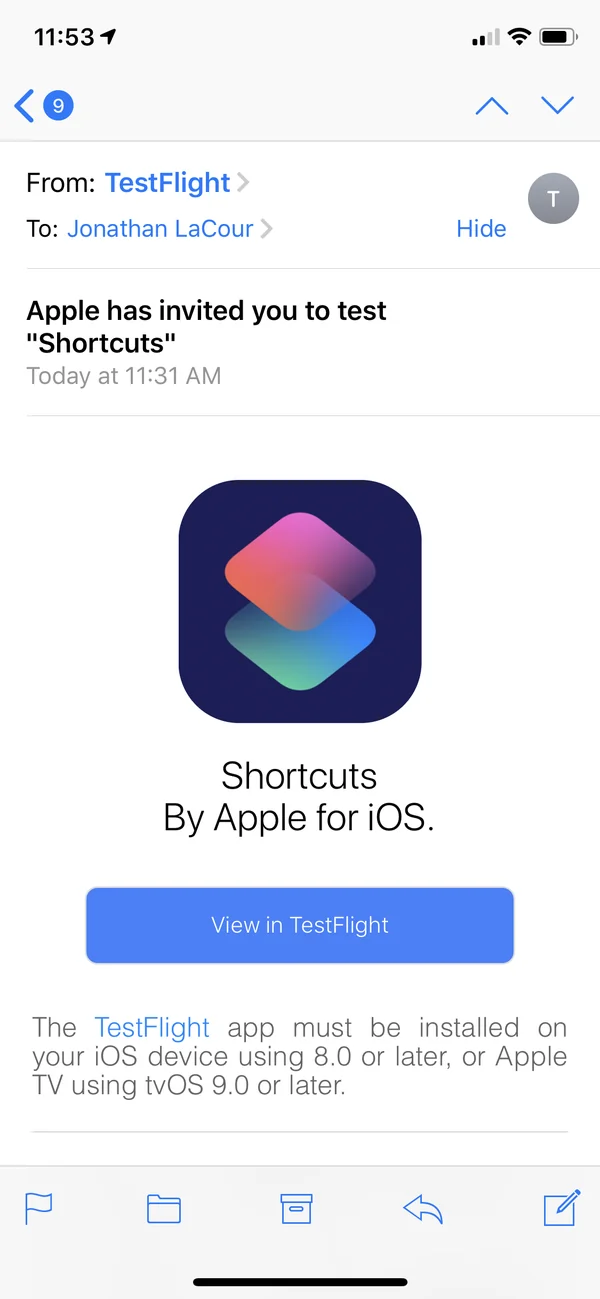The height and width of the screenshot is (1299, 600).
Task: Archive this email
Action: (x=297, y=1209)
